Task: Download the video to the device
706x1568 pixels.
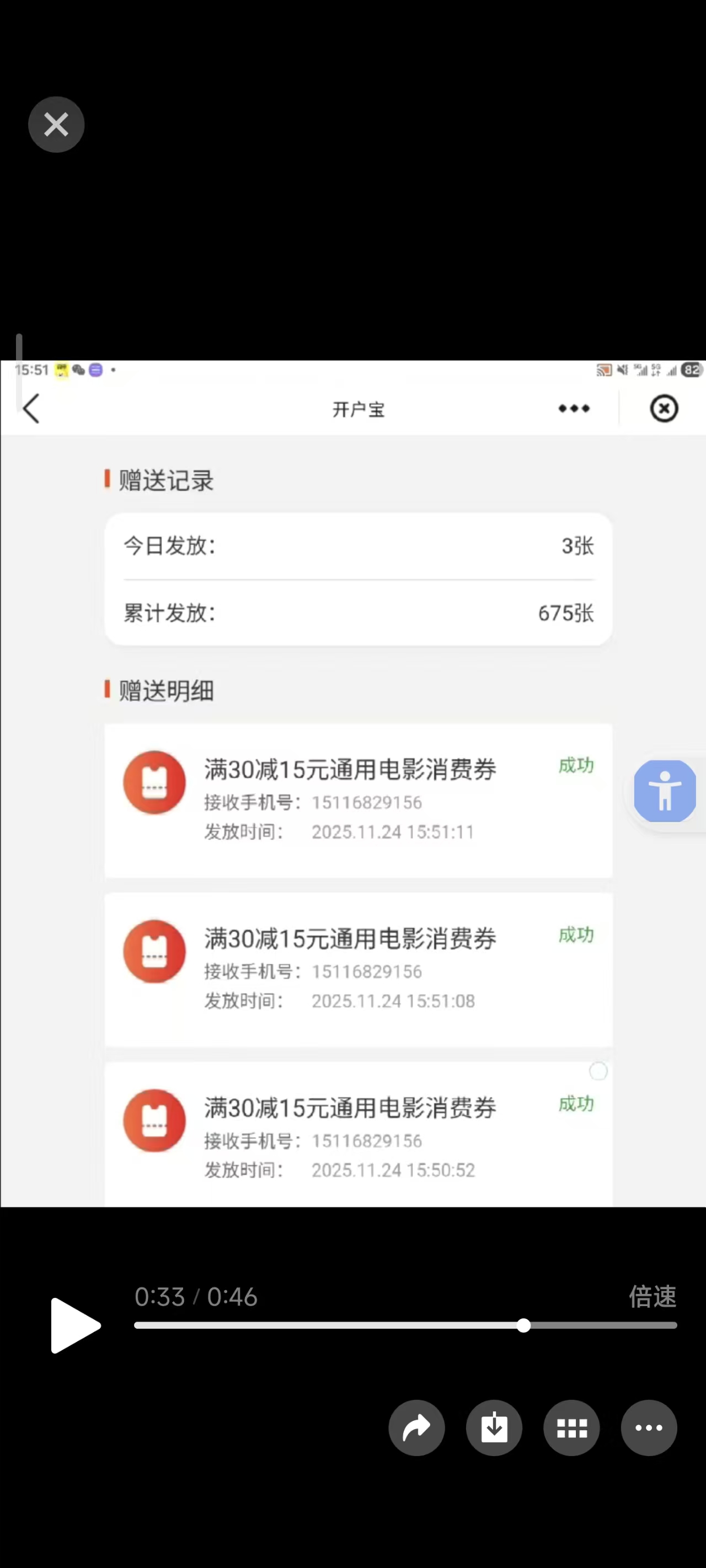Action: click(x=494, y=1427)
